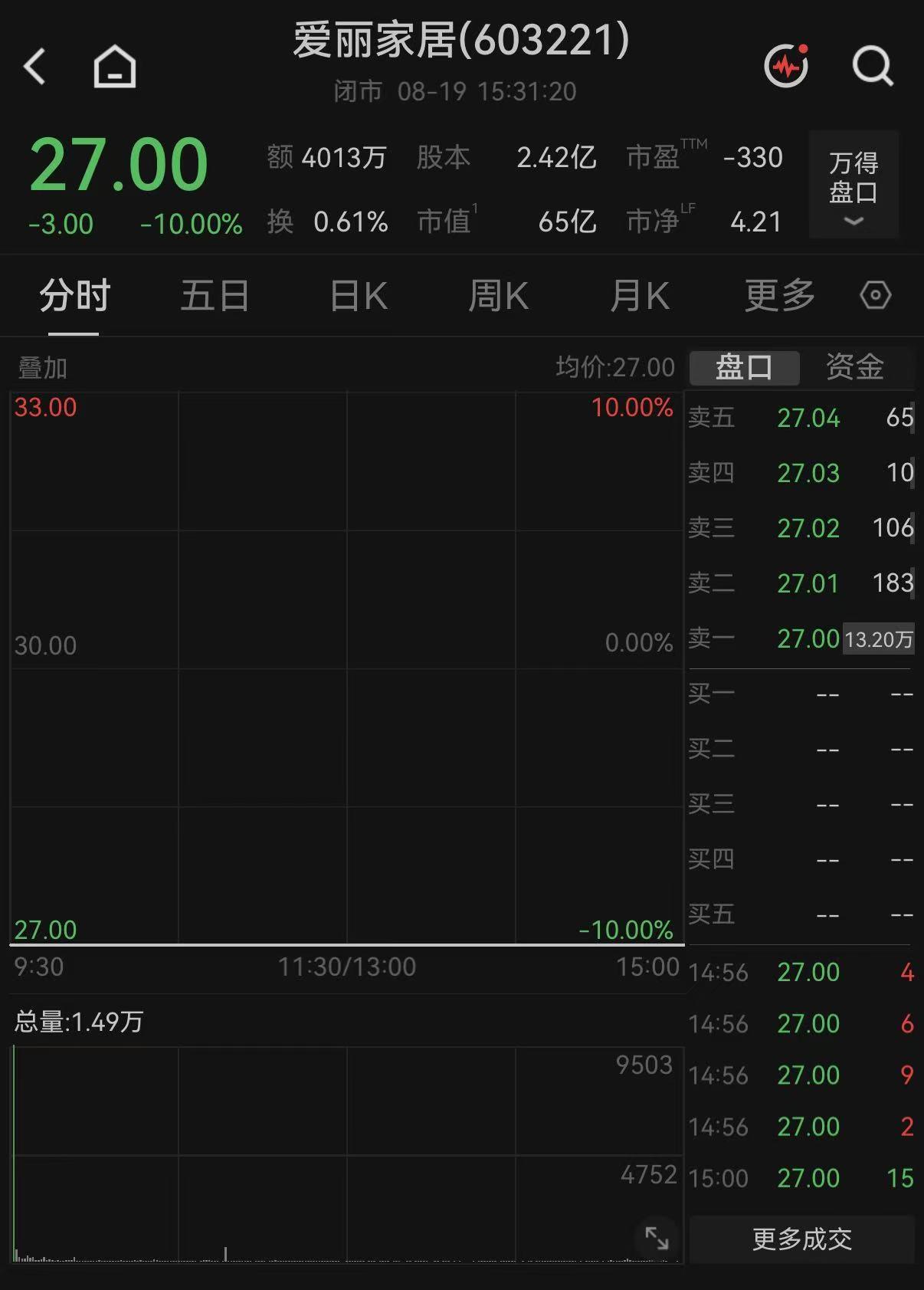Switch to the 资金 panel tab
924x1290 pixels.
855,367
